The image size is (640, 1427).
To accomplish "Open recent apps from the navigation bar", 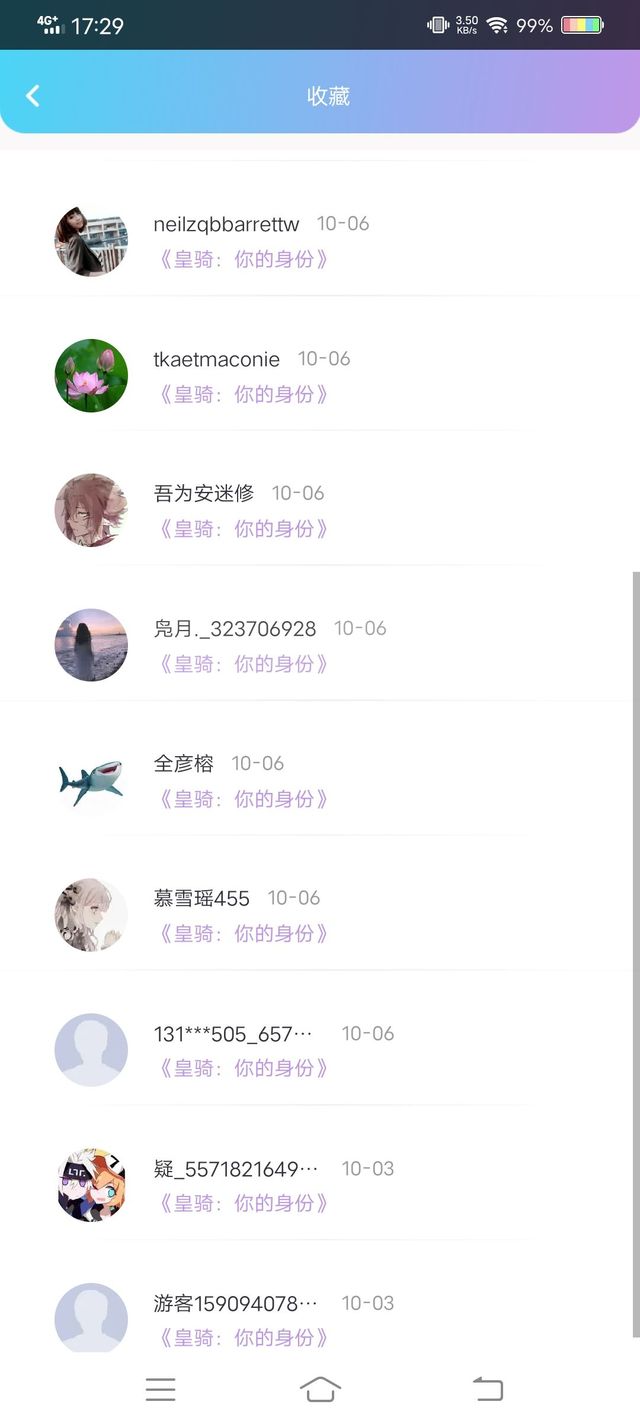I will click(160, 1389).
